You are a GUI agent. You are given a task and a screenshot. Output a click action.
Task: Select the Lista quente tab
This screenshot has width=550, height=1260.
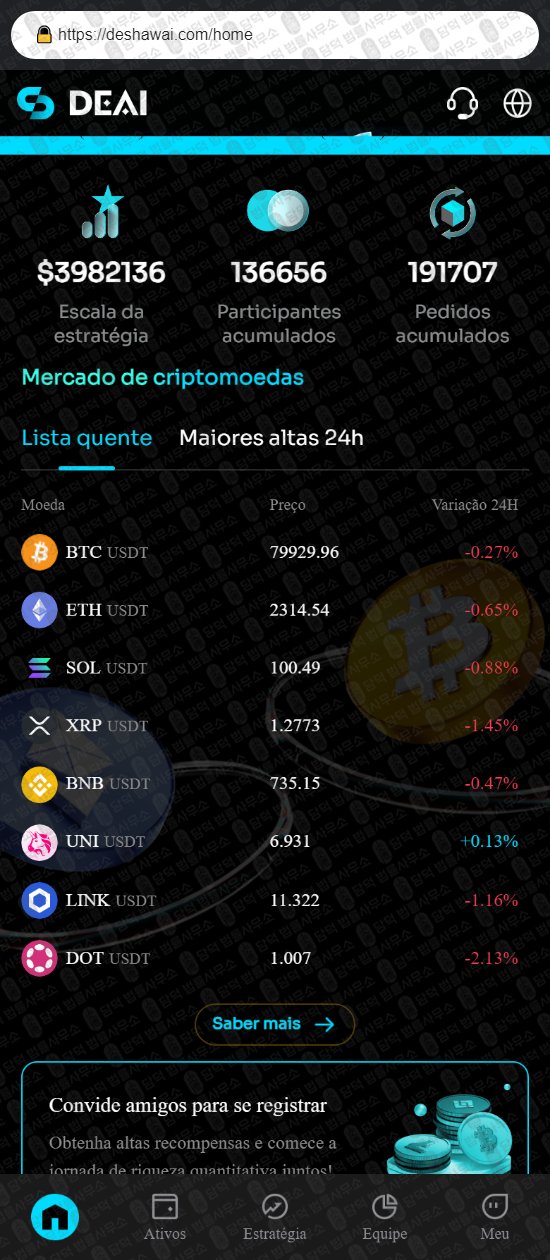(x=87, y=438)
